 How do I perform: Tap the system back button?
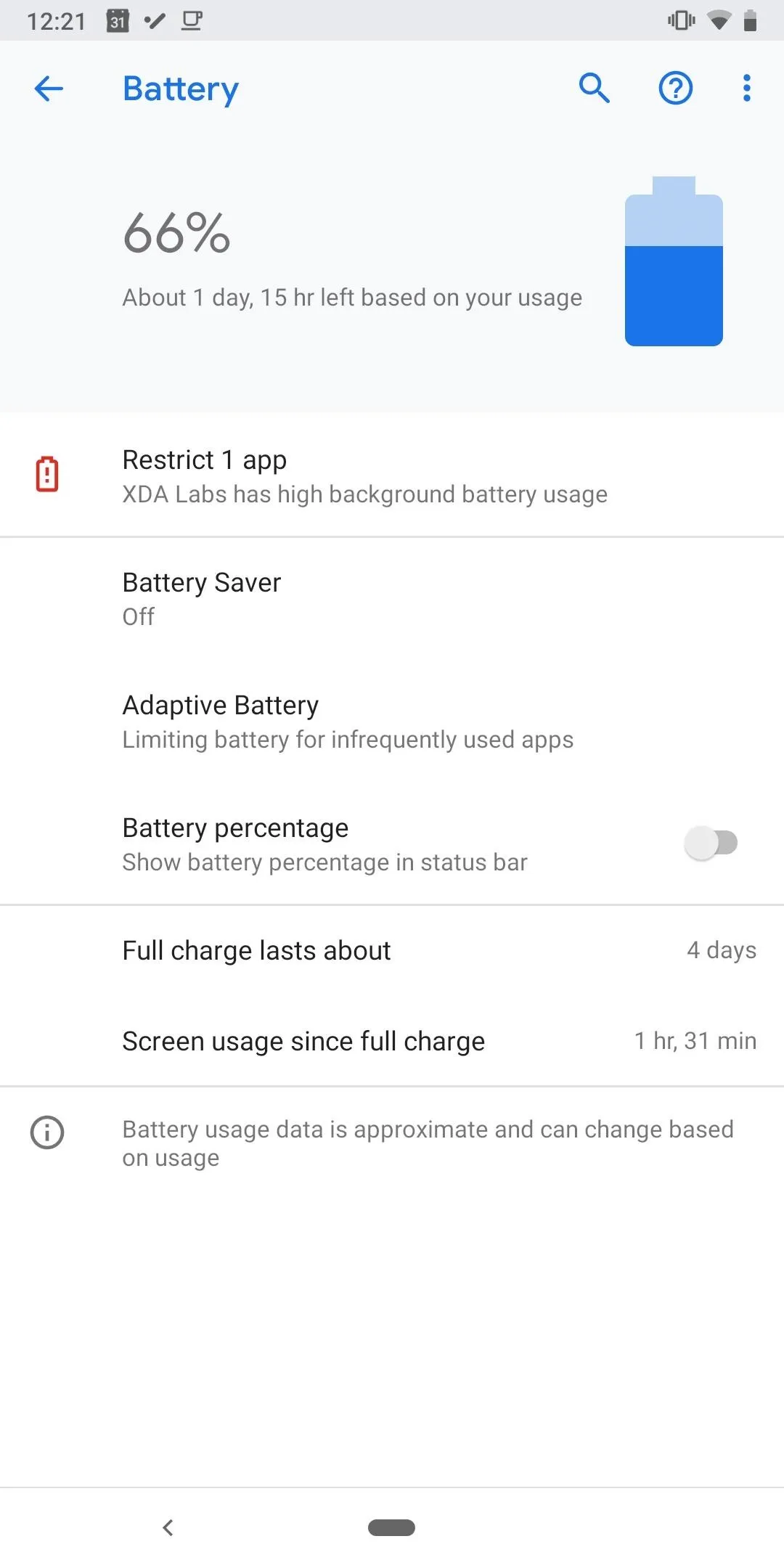click(168, 1527)
